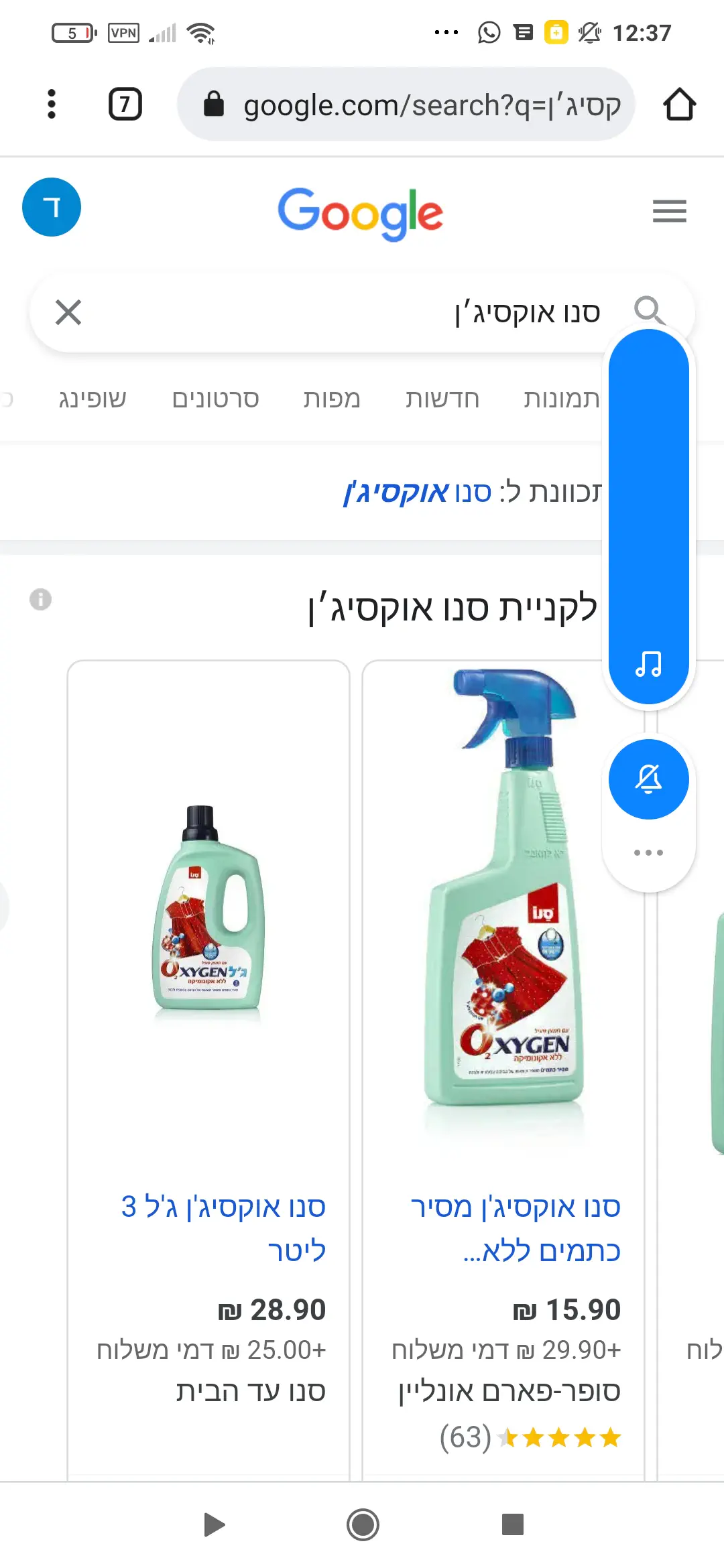The height and width of the screenshot is (1568, 724).
Task: Open the Google account avatar
Action: (x=52, y=207)
